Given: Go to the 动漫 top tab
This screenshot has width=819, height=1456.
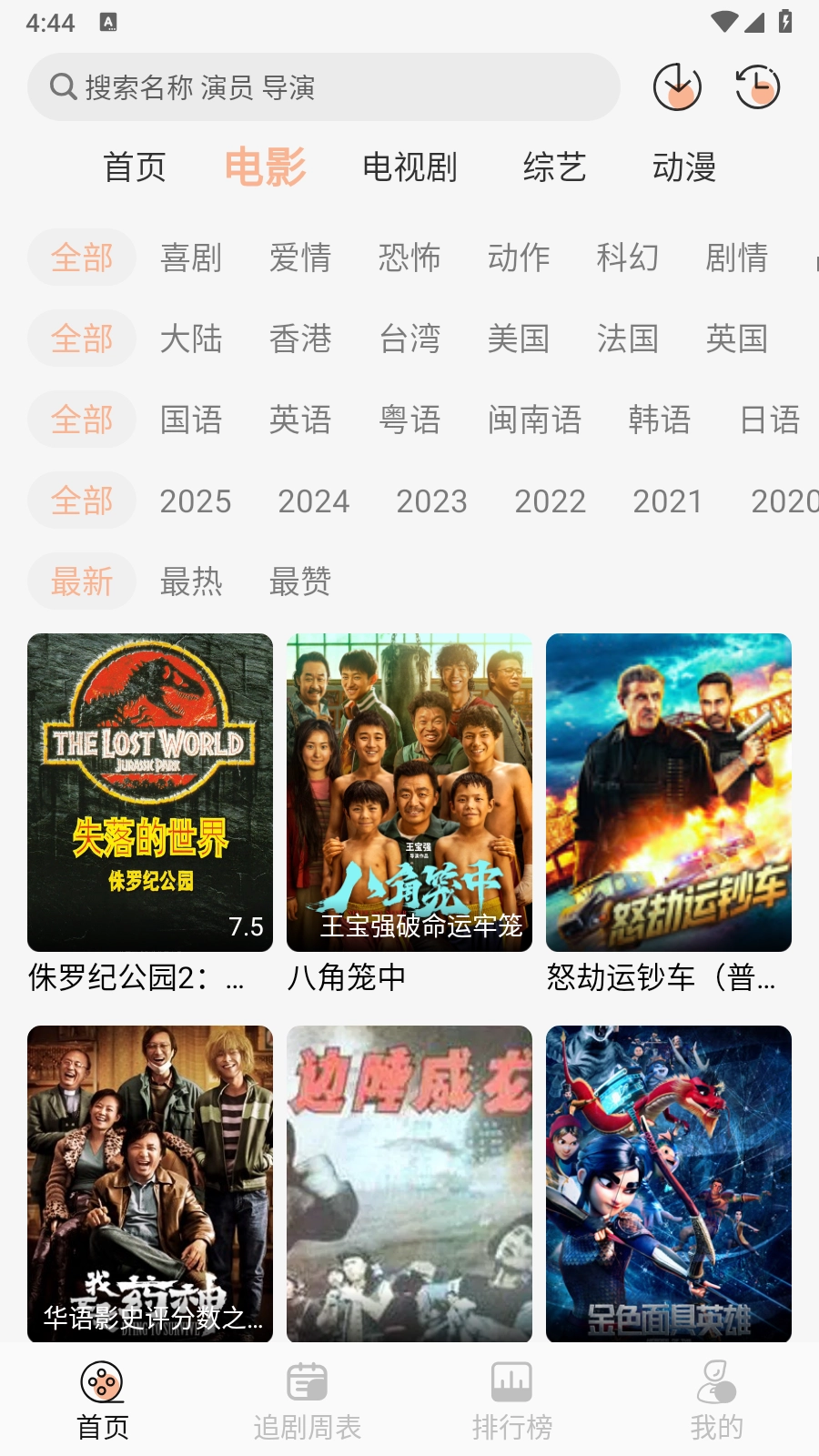Looking at the screenshot, I should (684, 167).
